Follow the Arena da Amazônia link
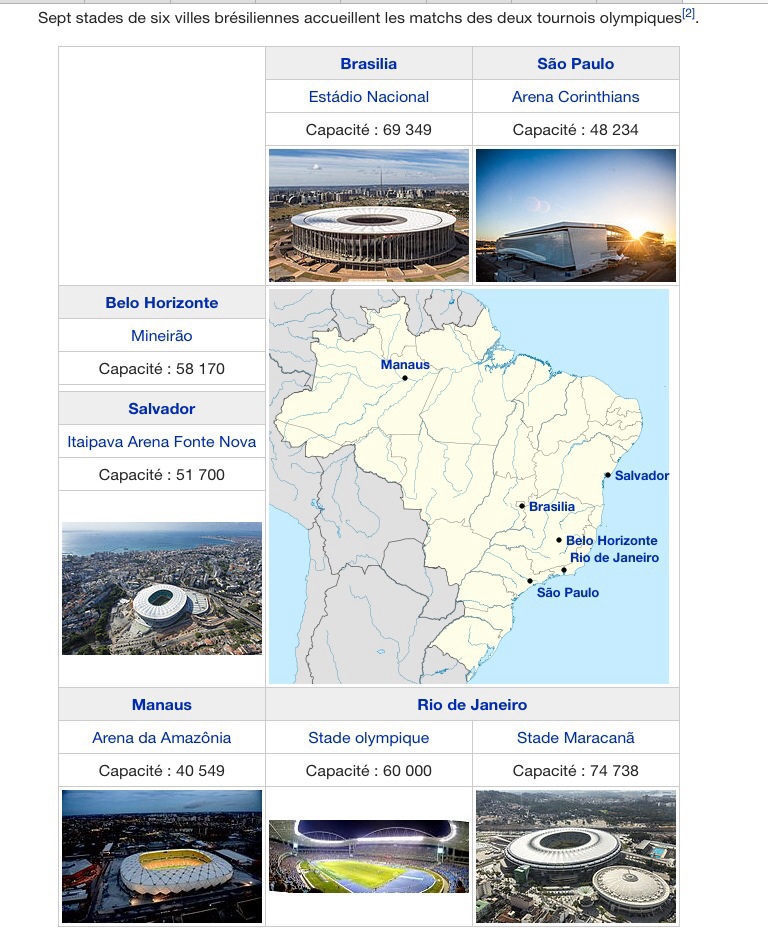The image size is (768, 930). [x=161, y=737]
